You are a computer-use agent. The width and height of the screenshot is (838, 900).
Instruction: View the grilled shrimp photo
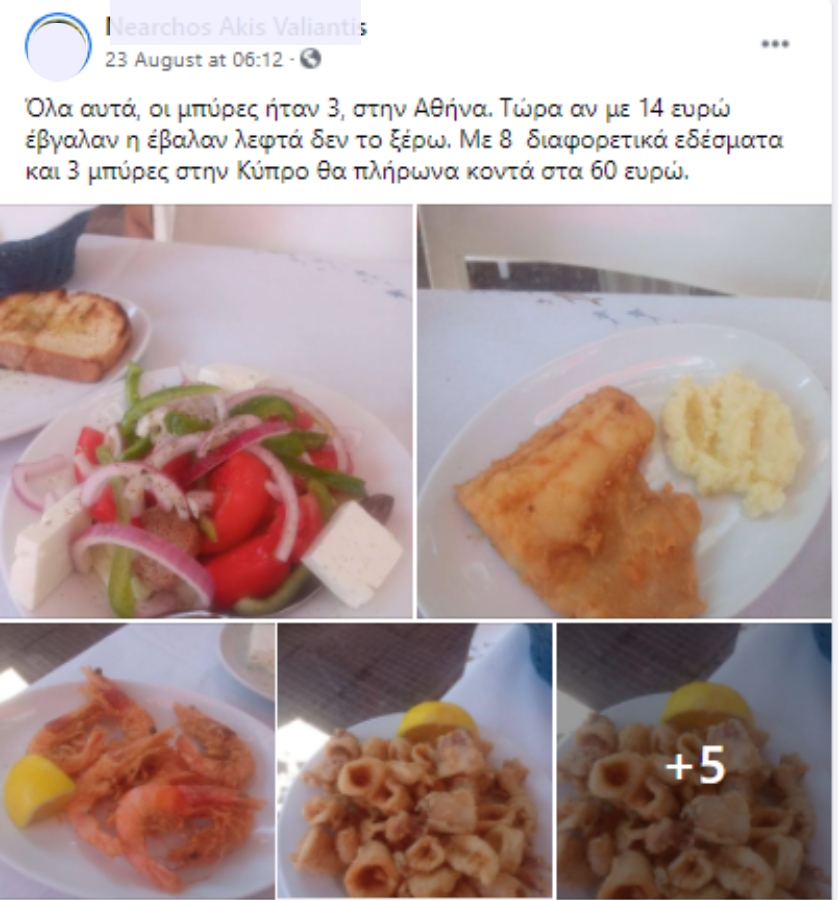(136, 761)
